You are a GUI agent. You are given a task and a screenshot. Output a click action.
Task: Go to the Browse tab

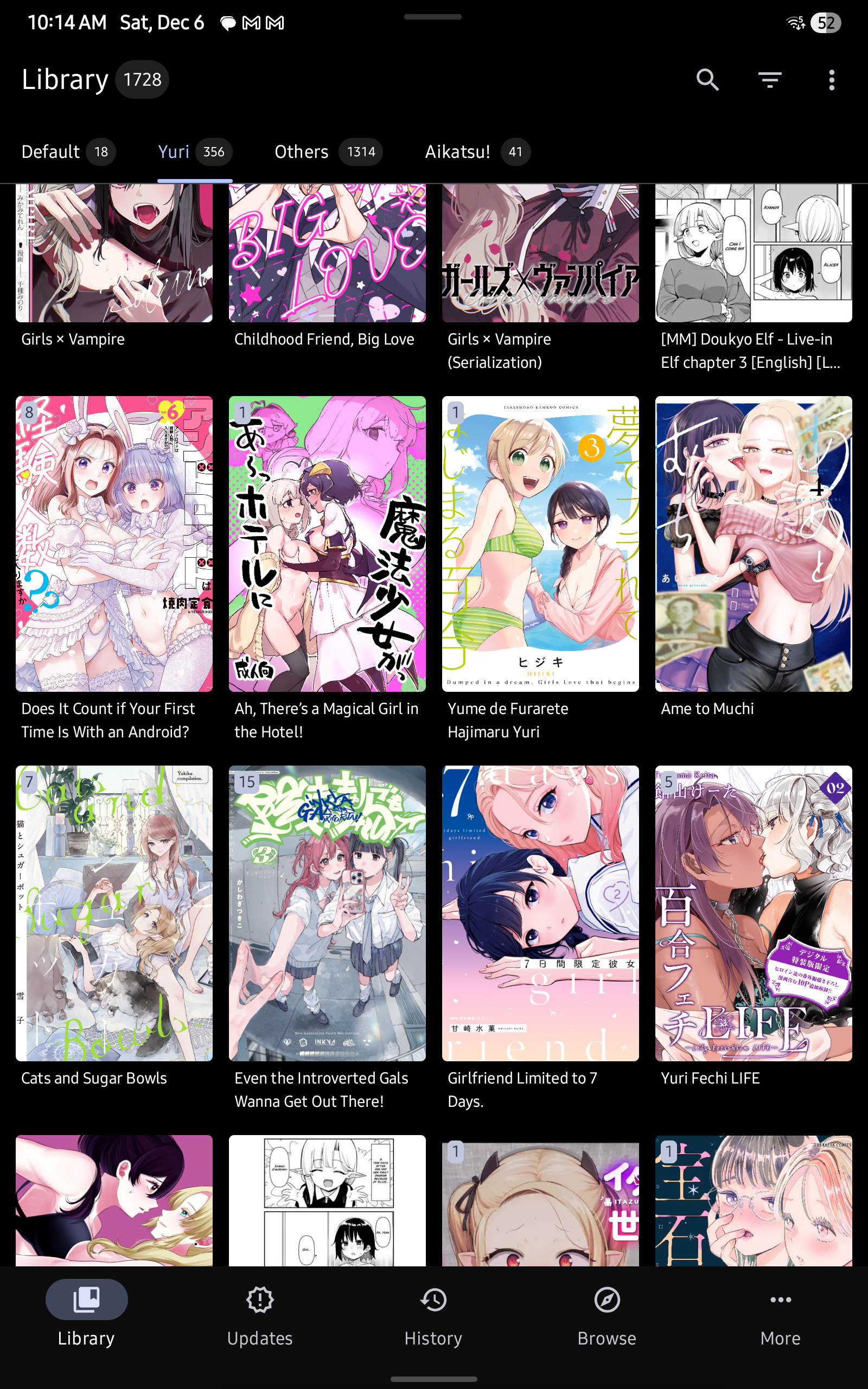coord(607,1314)
